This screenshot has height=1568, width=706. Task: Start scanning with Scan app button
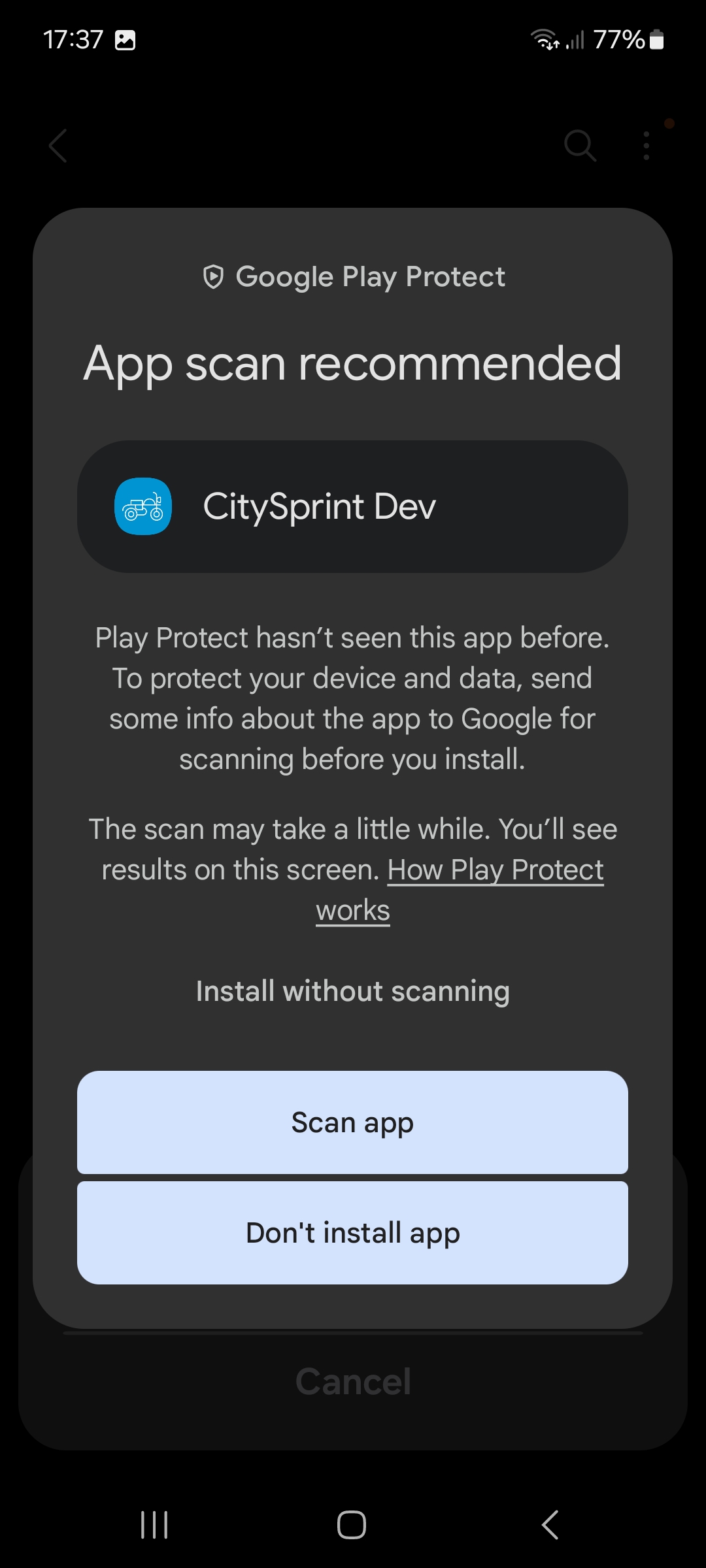[352, 1122]
